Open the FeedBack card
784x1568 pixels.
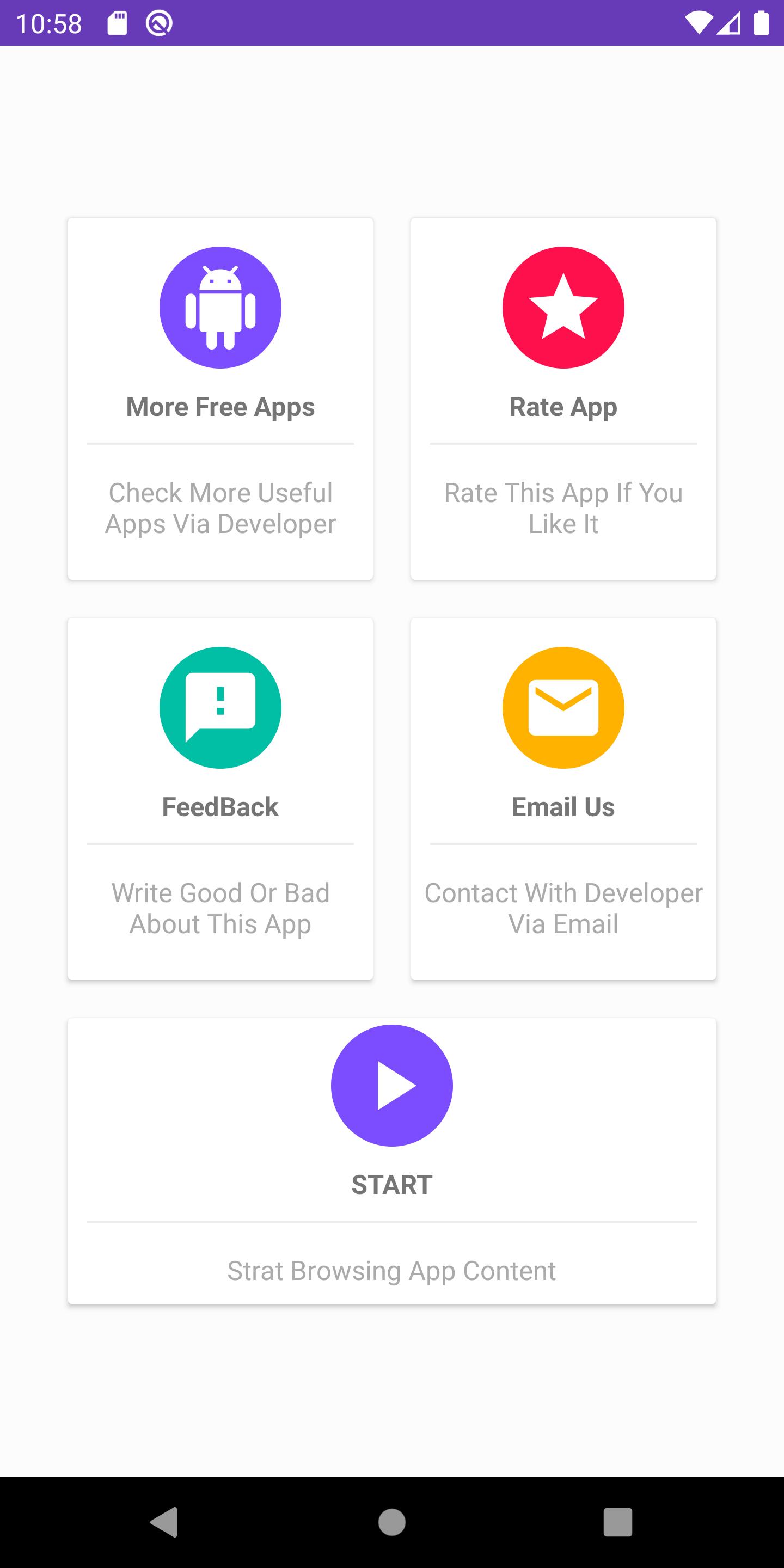[x=220, y=798]
